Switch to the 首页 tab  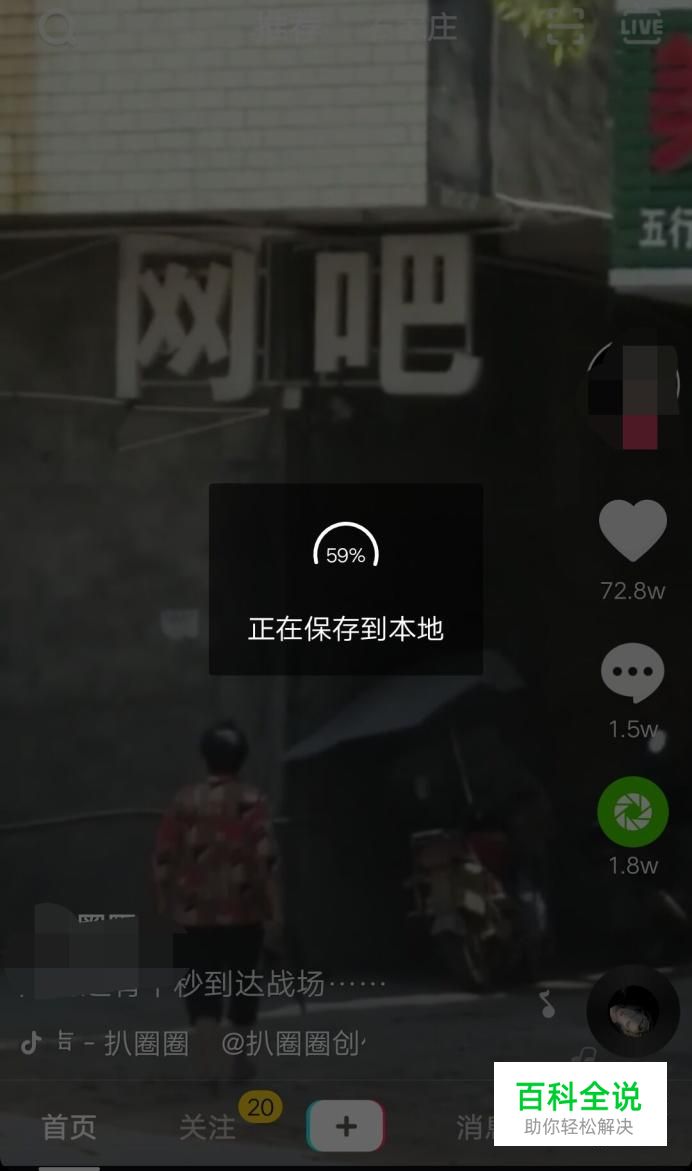tap(69, 1127)
